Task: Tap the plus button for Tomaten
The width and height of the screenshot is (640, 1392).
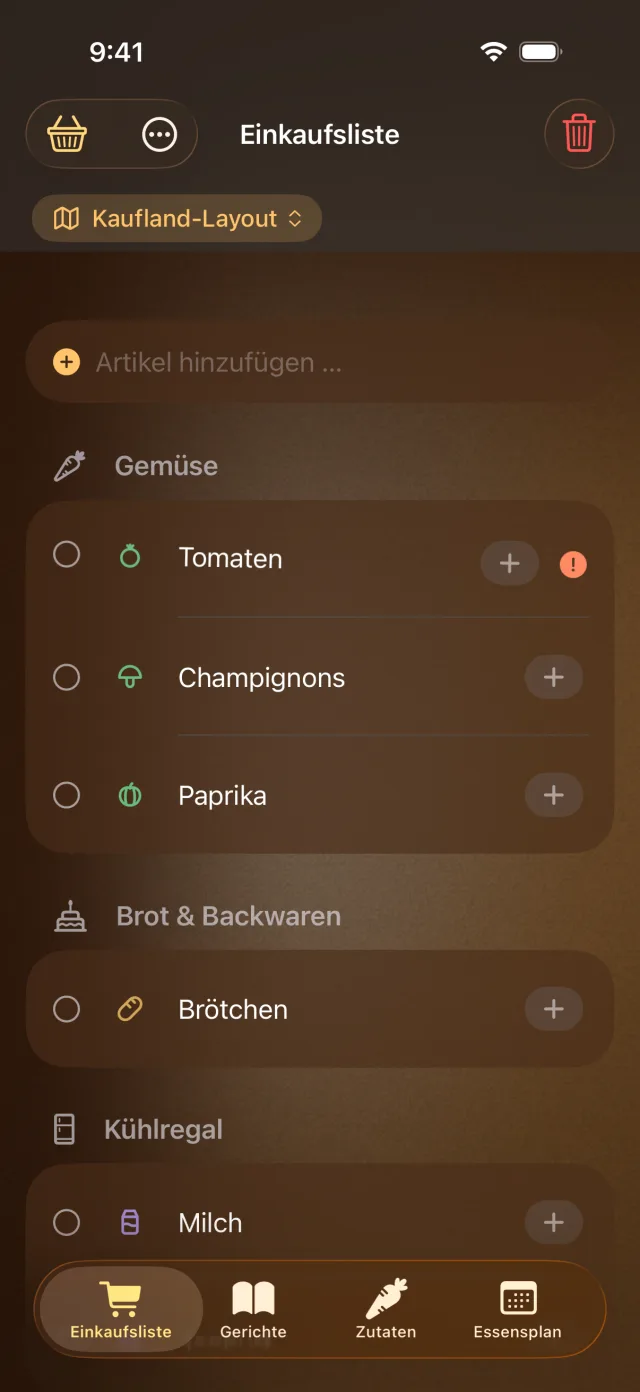Action: coord(510,564)
